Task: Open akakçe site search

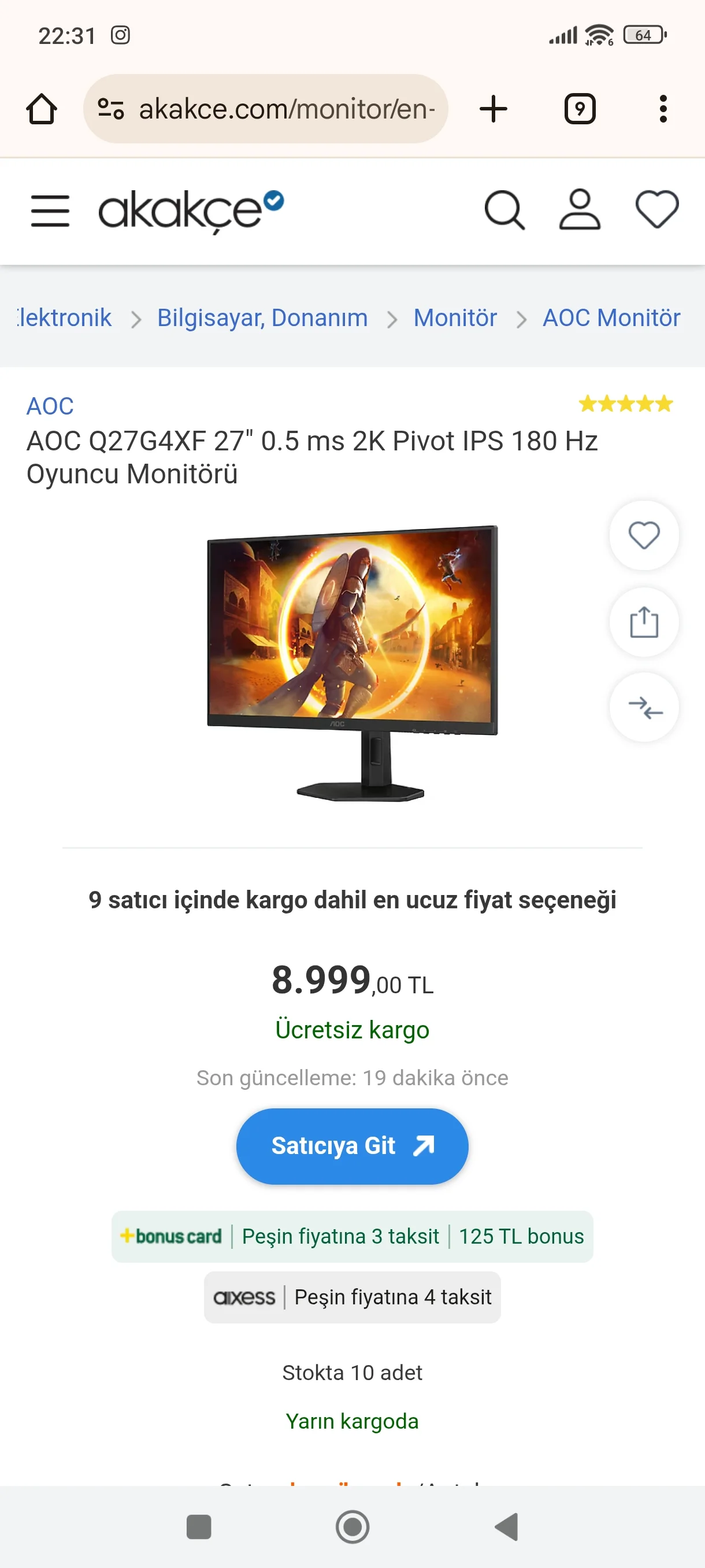Action: tap(504, 210)
